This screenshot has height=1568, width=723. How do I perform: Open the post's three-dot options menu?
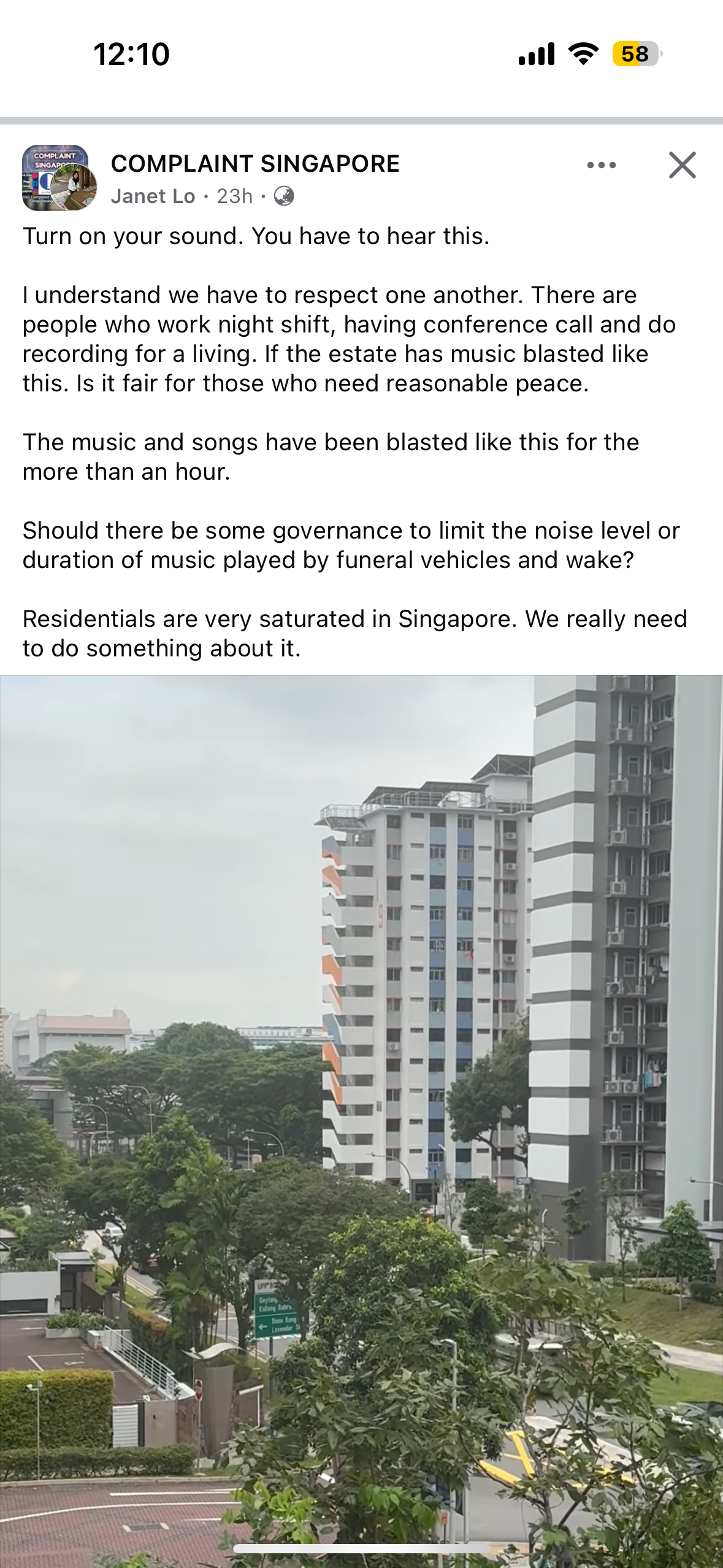601,165
